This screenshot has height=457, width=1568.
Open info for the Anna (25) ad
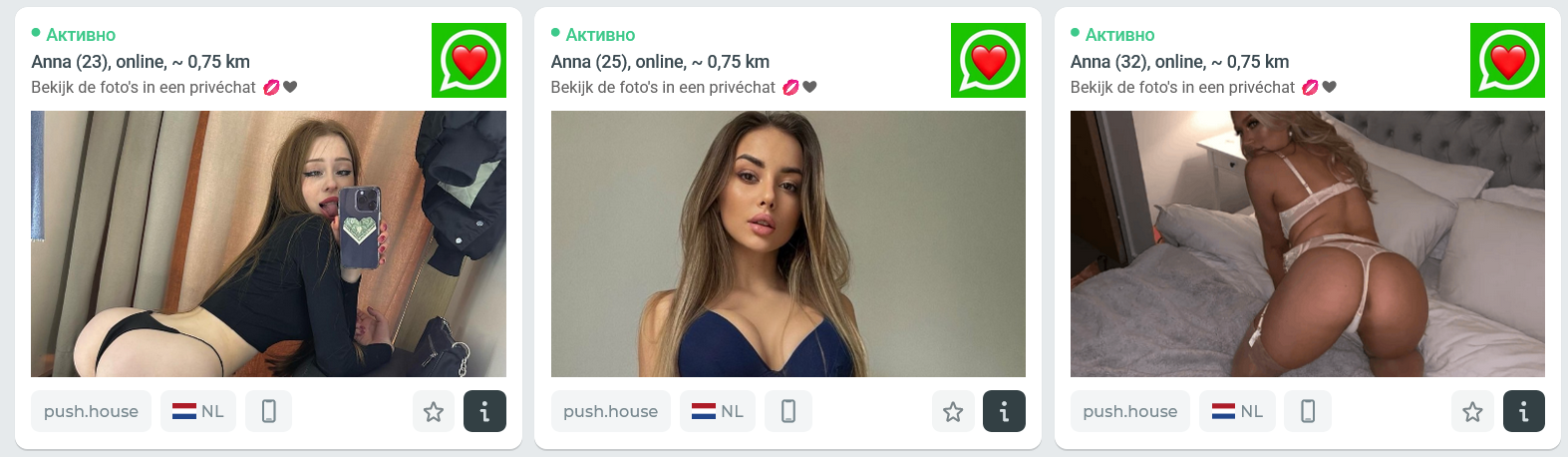(x=1004, y=411)
